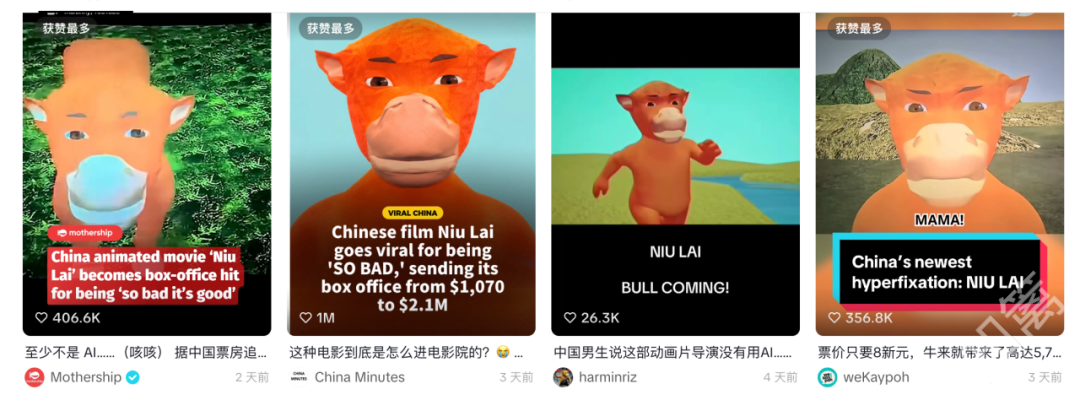Viewport: 1080px width, 398px height.
Task: Open the Mothership video about Niu Lai
Action: tap(147, 174)
